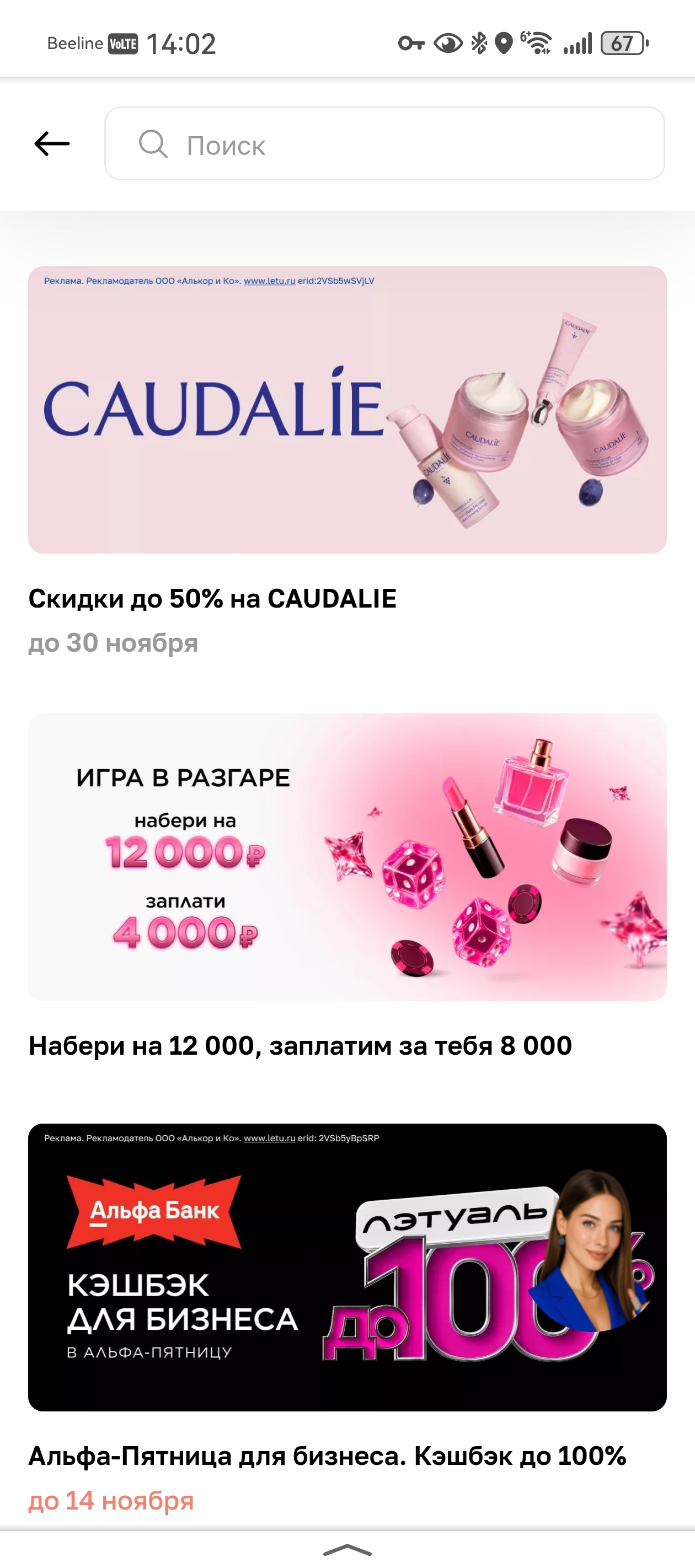Tap the www.letu.ru link on CAUDALIE banner
Viewport: 695px width, 1568px height.
(x=269, y=281)
